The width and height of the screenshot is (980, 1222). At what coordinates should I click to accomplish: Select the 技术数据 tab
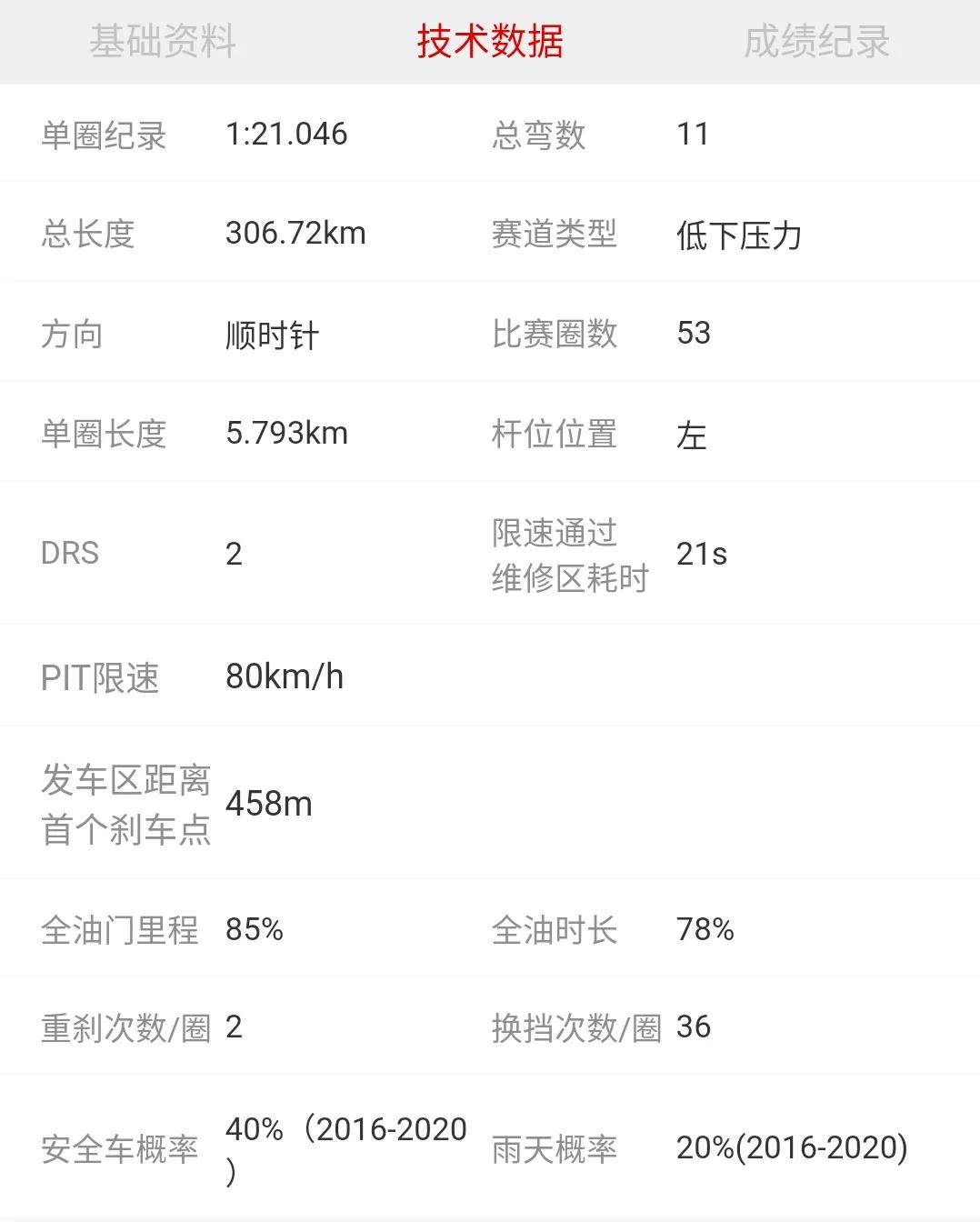[490, 42]
